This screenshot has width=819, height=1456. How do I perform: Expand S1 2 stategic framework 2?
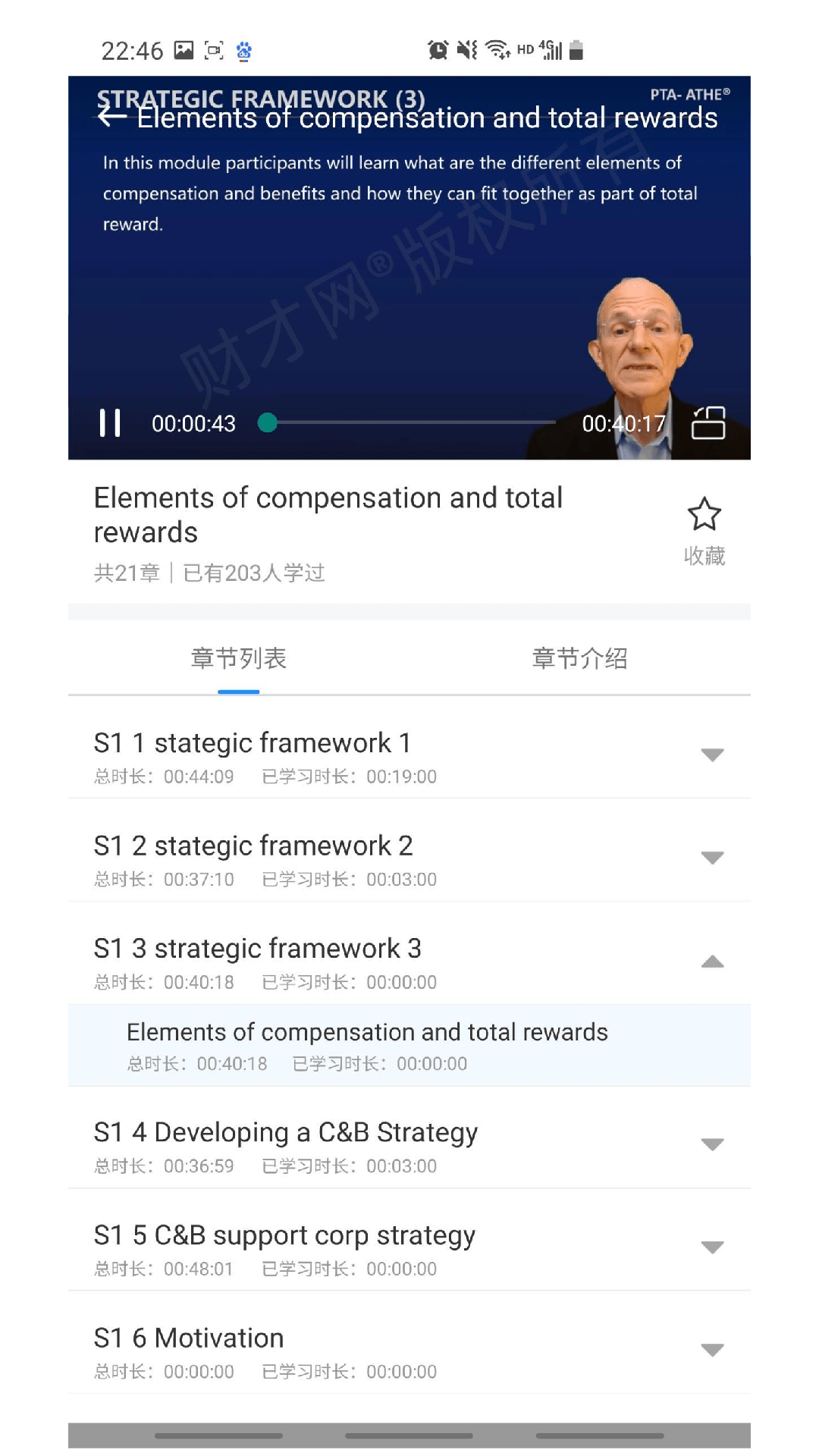pos(712,858)
